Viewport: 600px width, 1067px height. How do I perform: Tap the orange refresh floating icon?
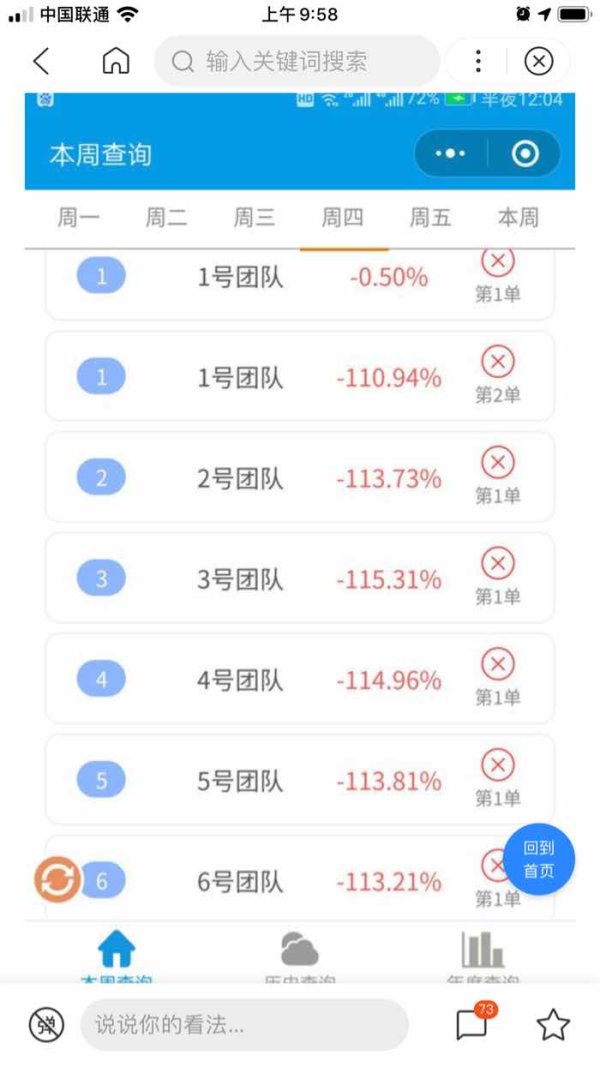pyautogui.click(x=57, y=879)
